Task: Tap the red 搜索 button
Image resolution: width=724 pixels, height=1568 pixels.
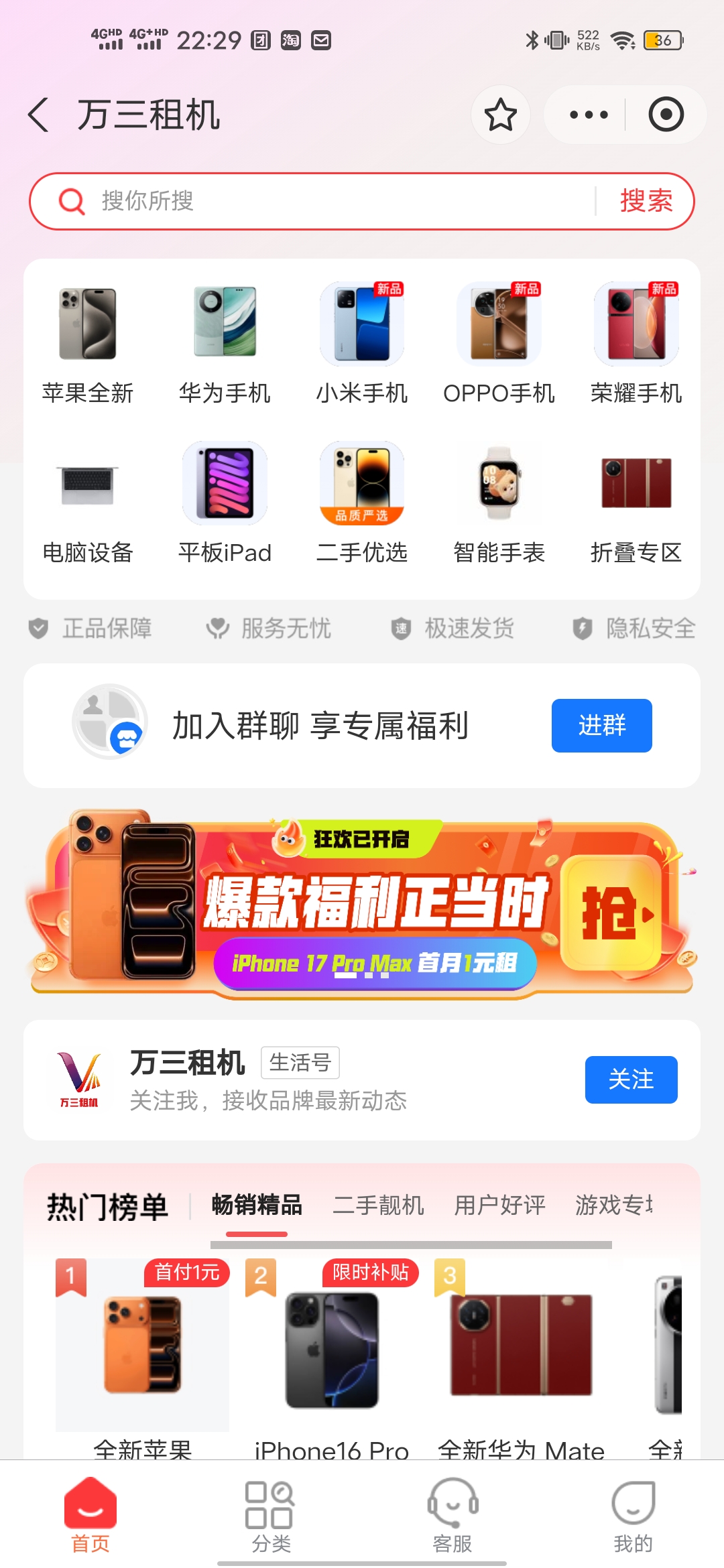Action: [646, 201]
